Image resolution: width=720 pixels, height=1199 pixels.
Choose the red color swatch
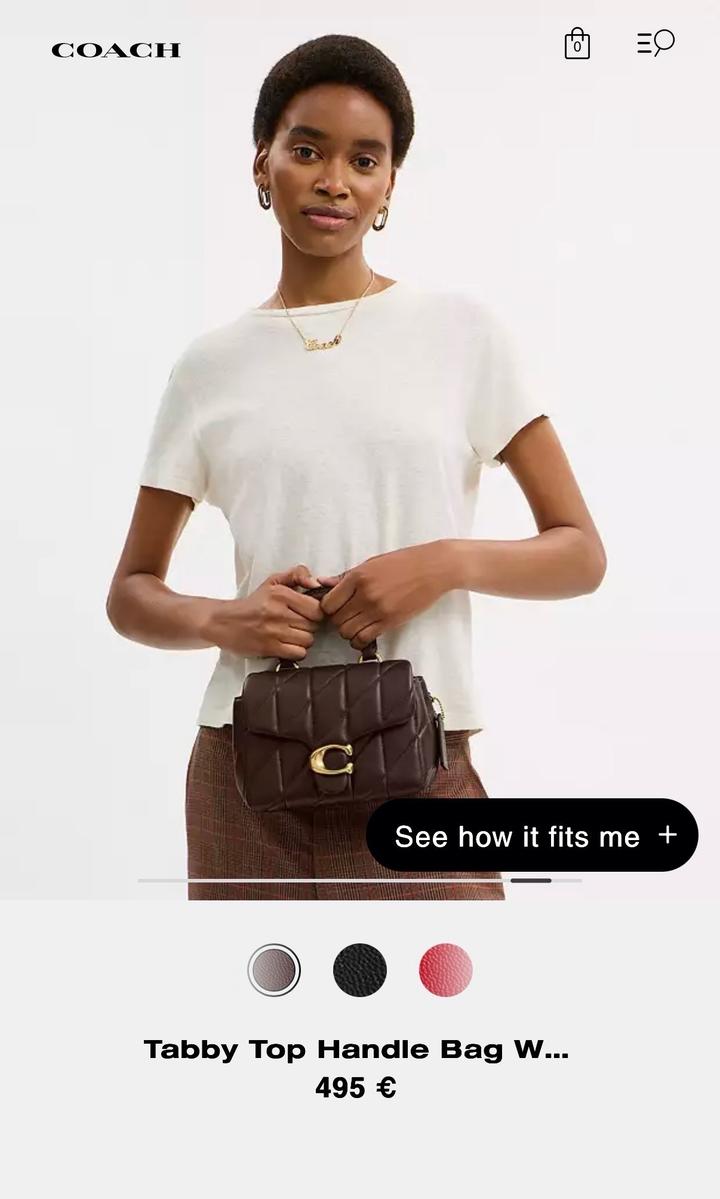tap(446, 970)
